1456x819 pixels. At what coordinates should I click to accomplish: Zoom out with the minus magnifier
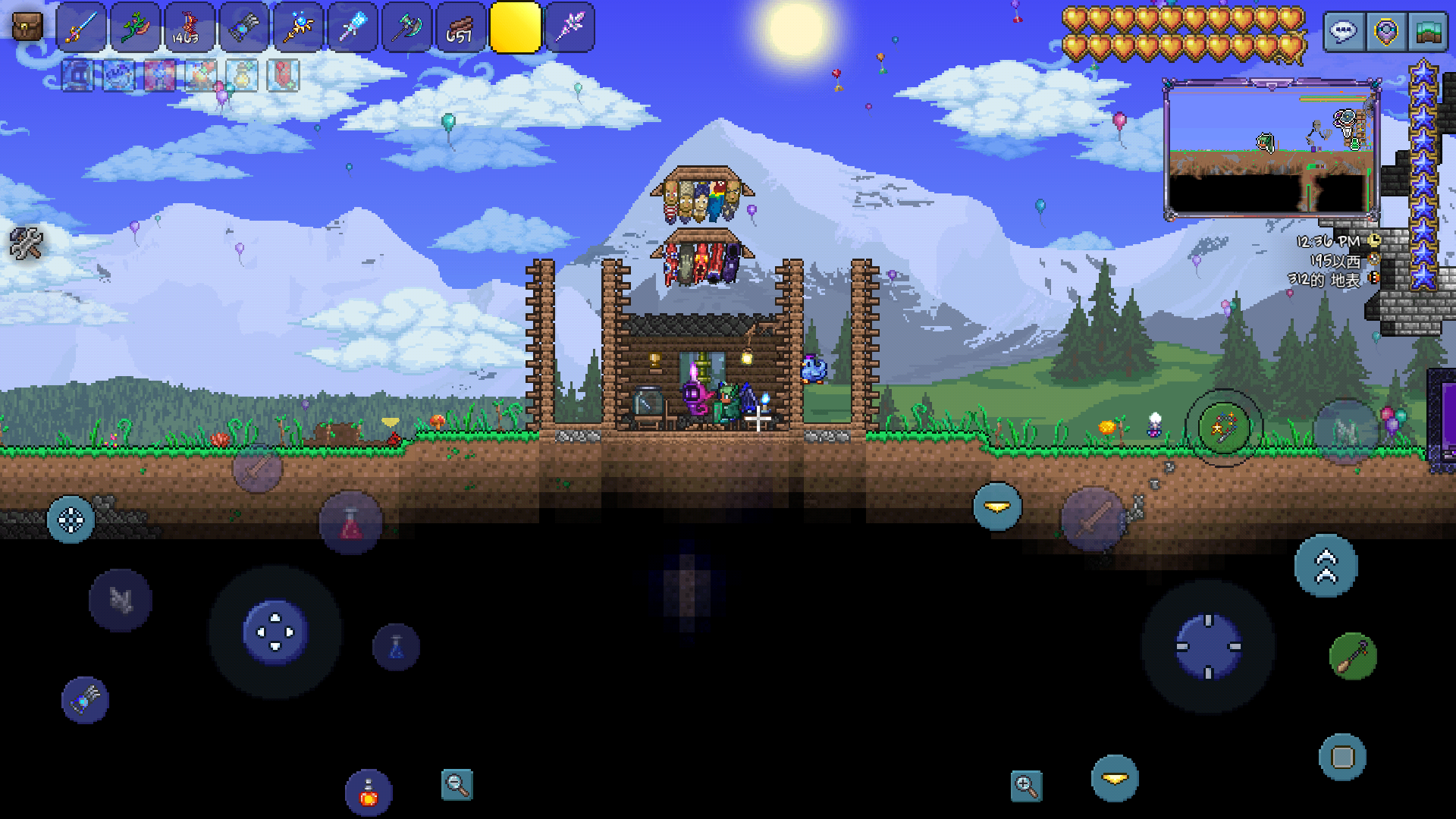(x=457, y=784)
